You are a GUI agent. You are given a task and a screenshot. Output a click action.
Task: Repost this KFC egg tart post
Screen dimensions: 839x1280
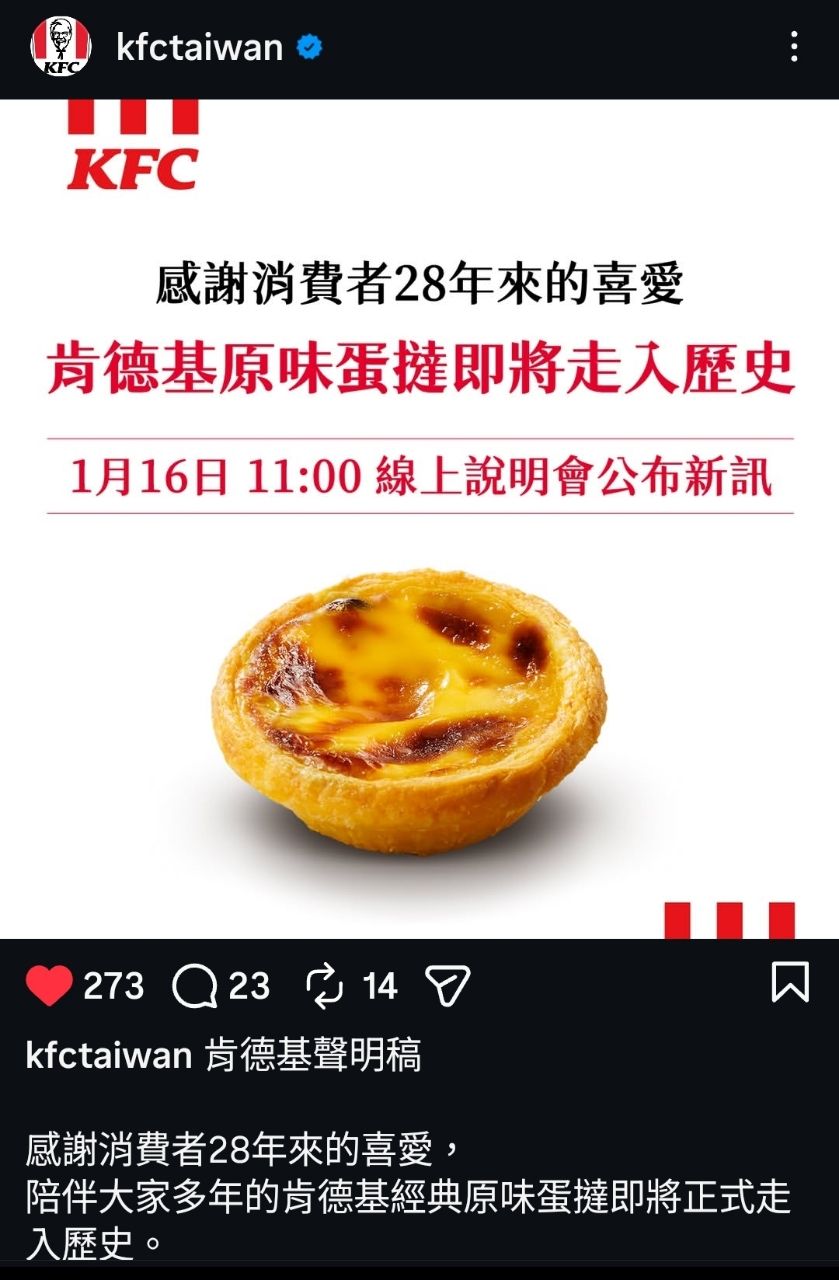(x=325, y=986)
